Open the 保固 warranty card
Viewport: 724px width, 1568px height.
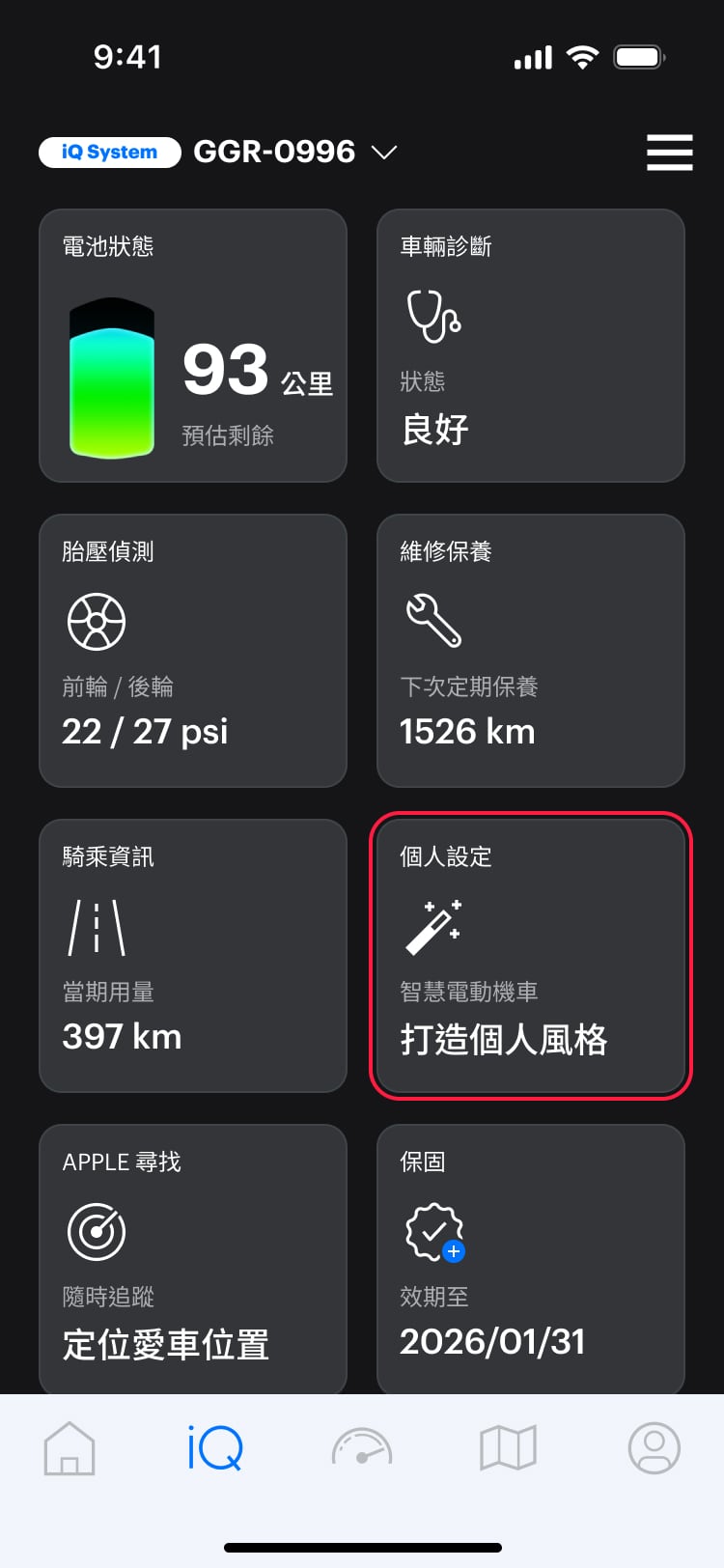click(x=530, y=1255)
